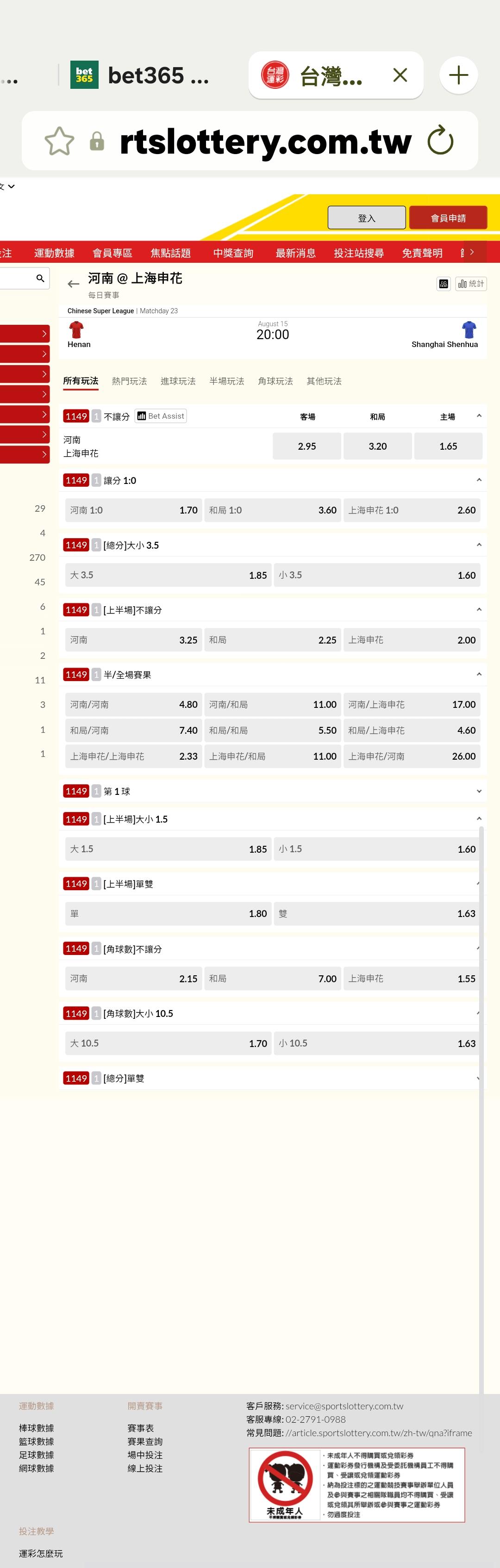Open a new browser tab
The width and height of the screenshot is (500, 1568).
pyautogui.click(x=458, y=75)
